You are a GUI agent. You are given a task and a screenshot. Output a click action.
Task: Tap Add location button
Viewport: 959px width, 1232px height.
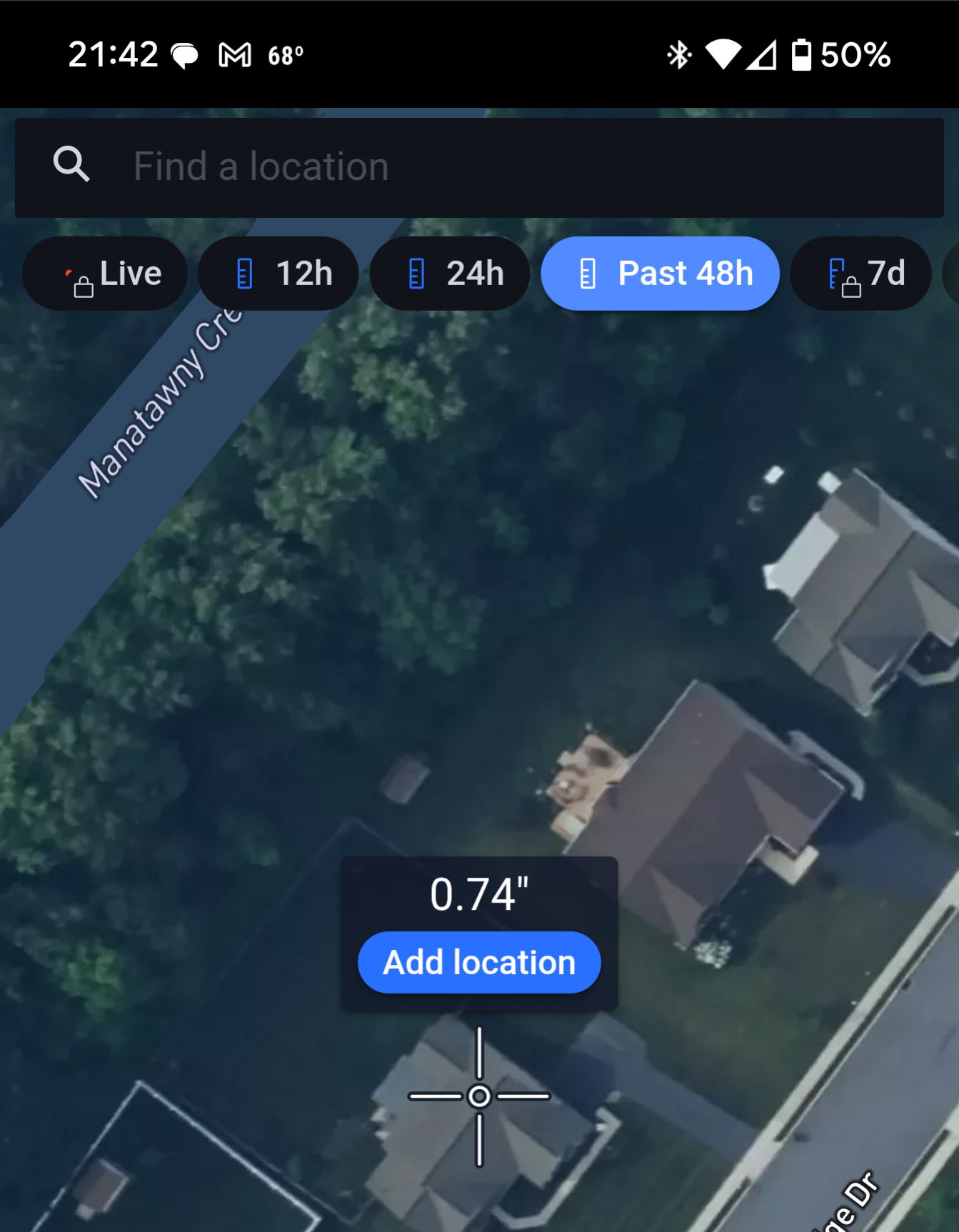tap(479, 962)
